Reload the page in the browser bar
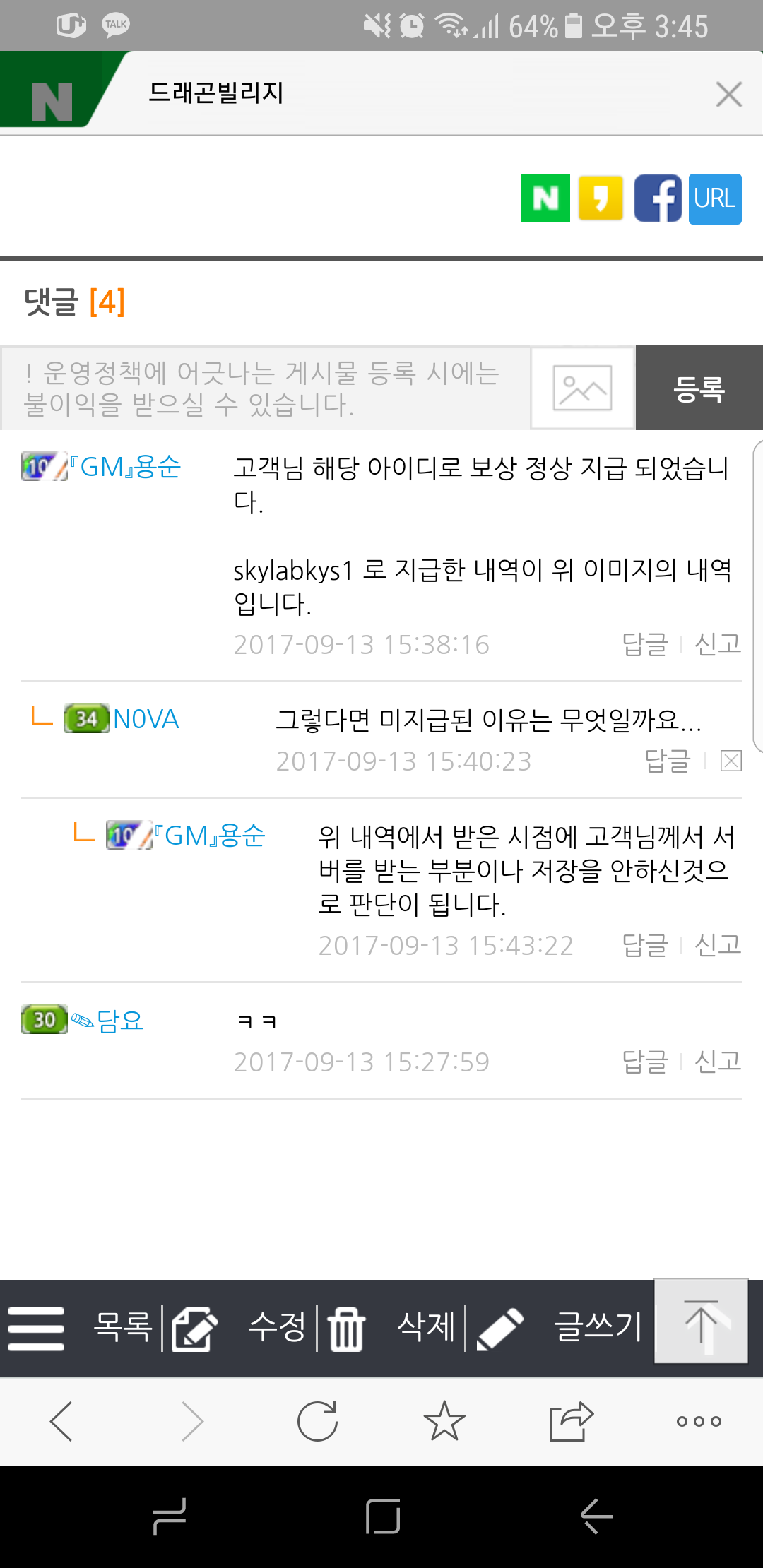Screen dimensions: 763x1568 pos(317,1421)
